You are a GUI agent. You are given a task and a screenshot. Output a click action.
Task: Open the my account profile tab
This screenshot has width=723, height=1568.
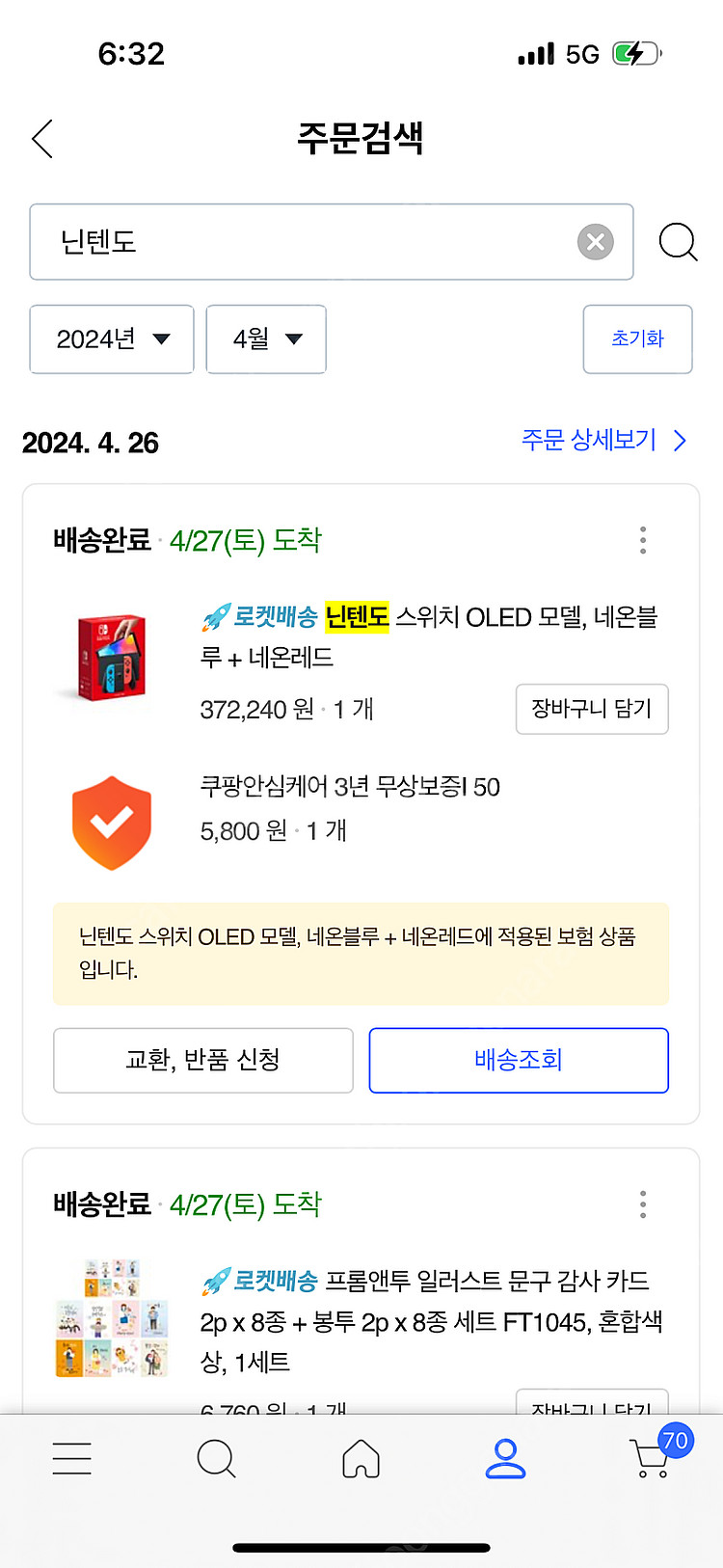505,1458
